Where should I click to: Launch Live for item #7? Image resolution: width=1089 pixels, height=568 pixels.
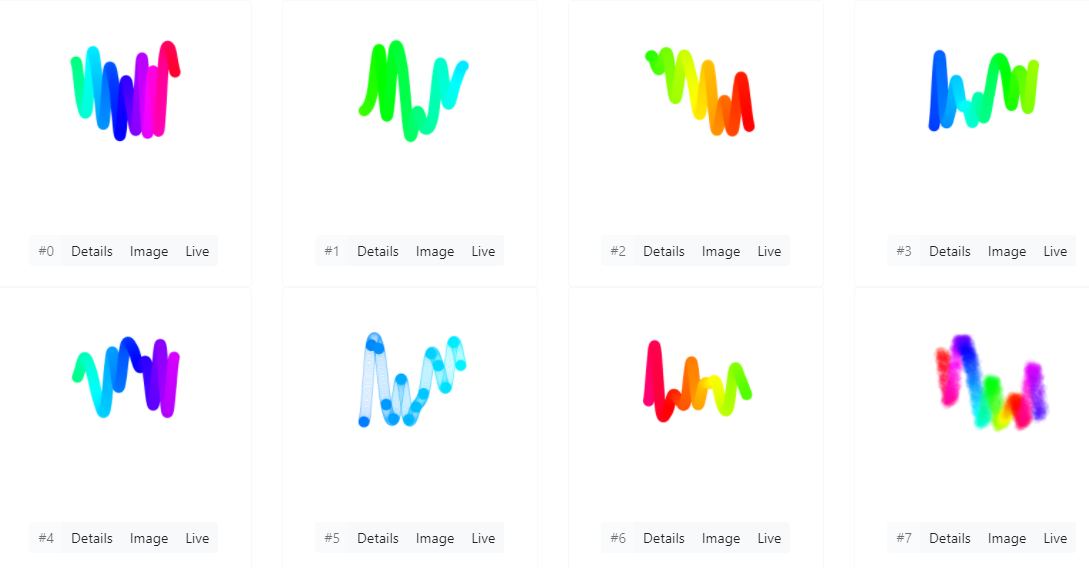1055,538
